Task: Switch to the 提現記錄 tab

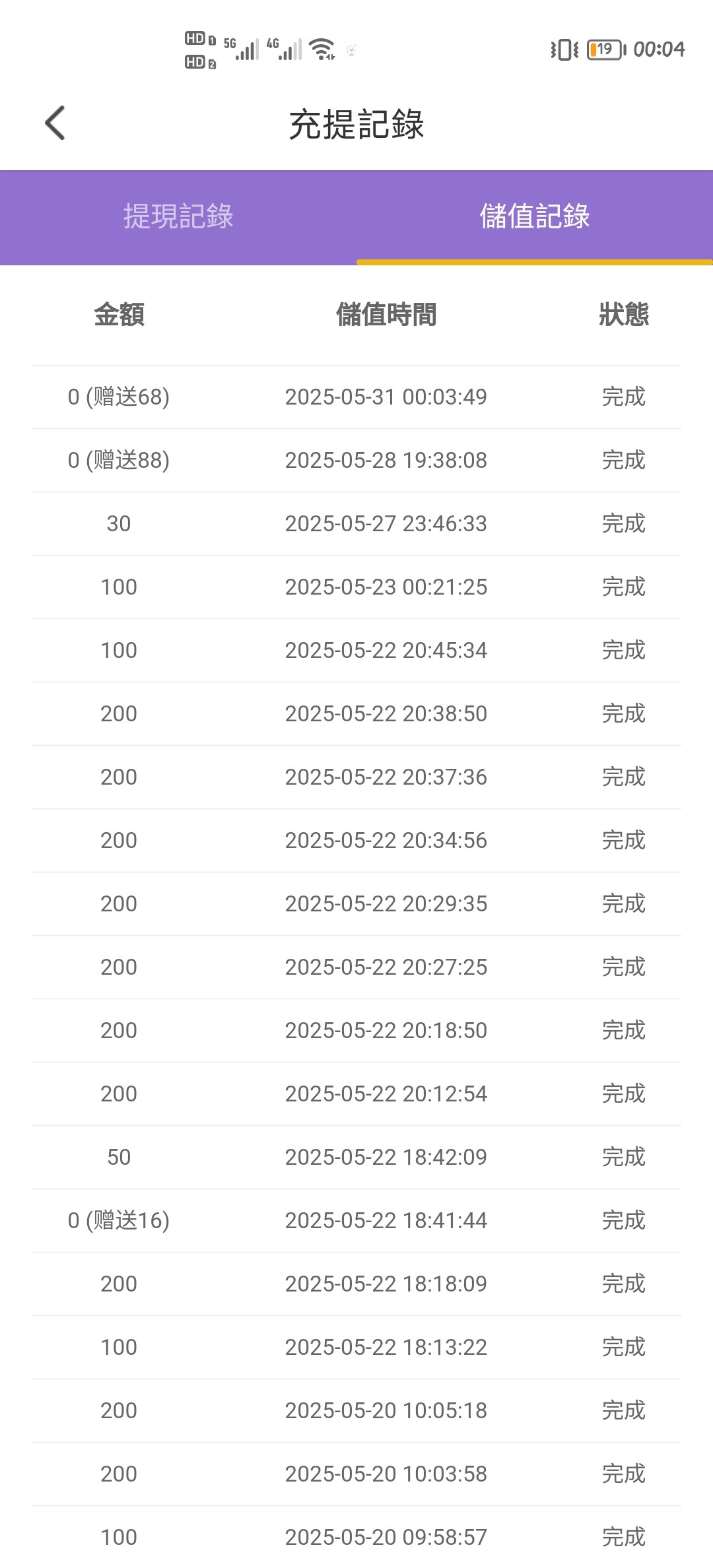Action: pyautogui.click(x=178, y=217)
